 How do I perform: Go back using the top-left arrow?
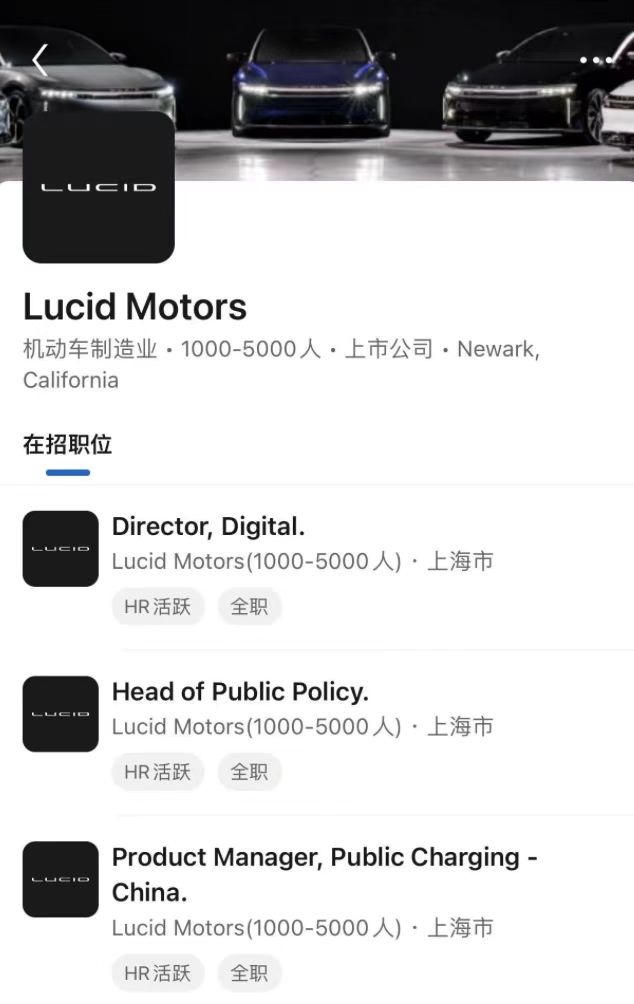click(40, 60)
